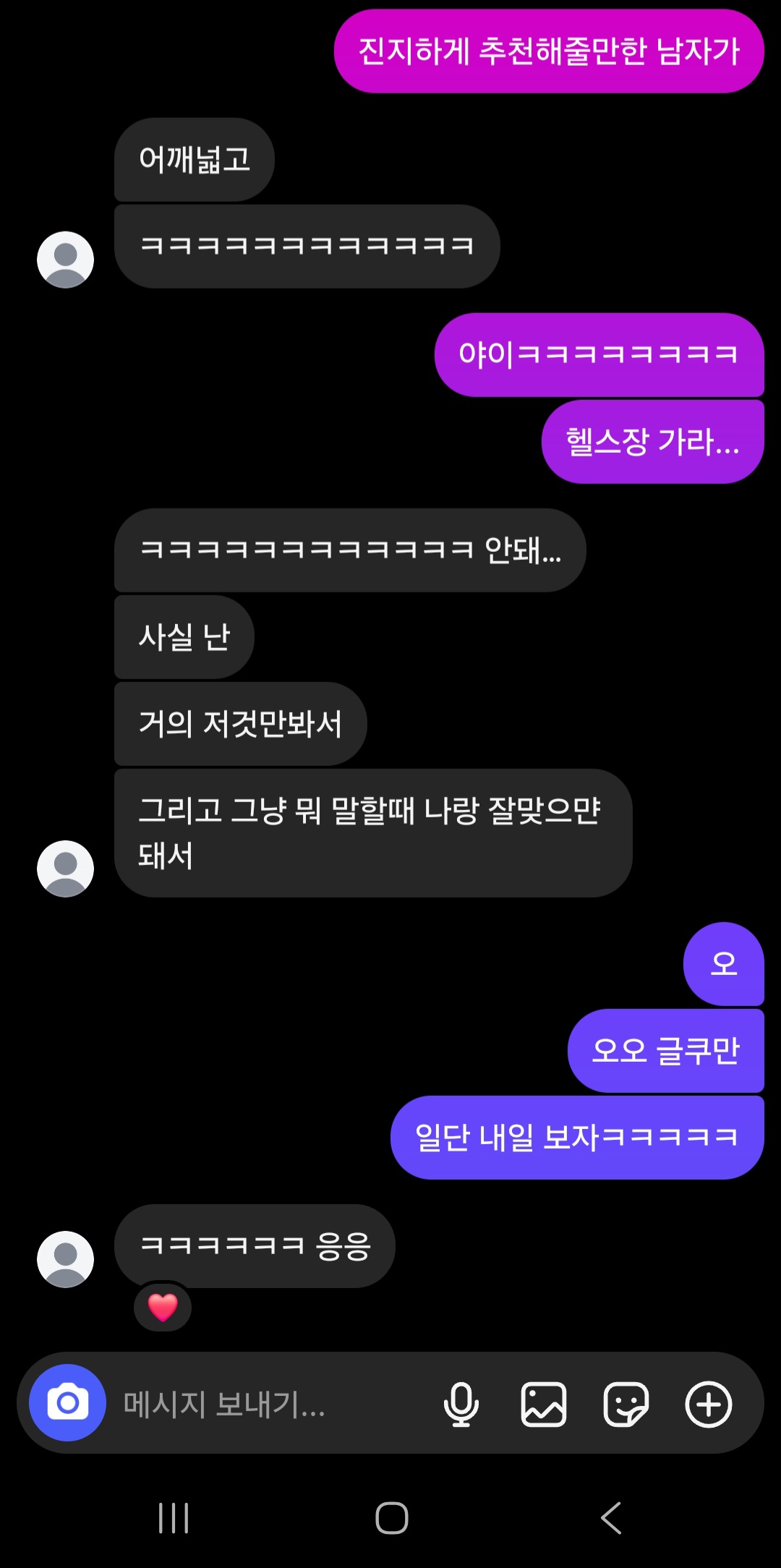Screen dimensions: 781x1568
Task: Open the profile avatar beside the 응응 message
Action: tap(66, 1259)
